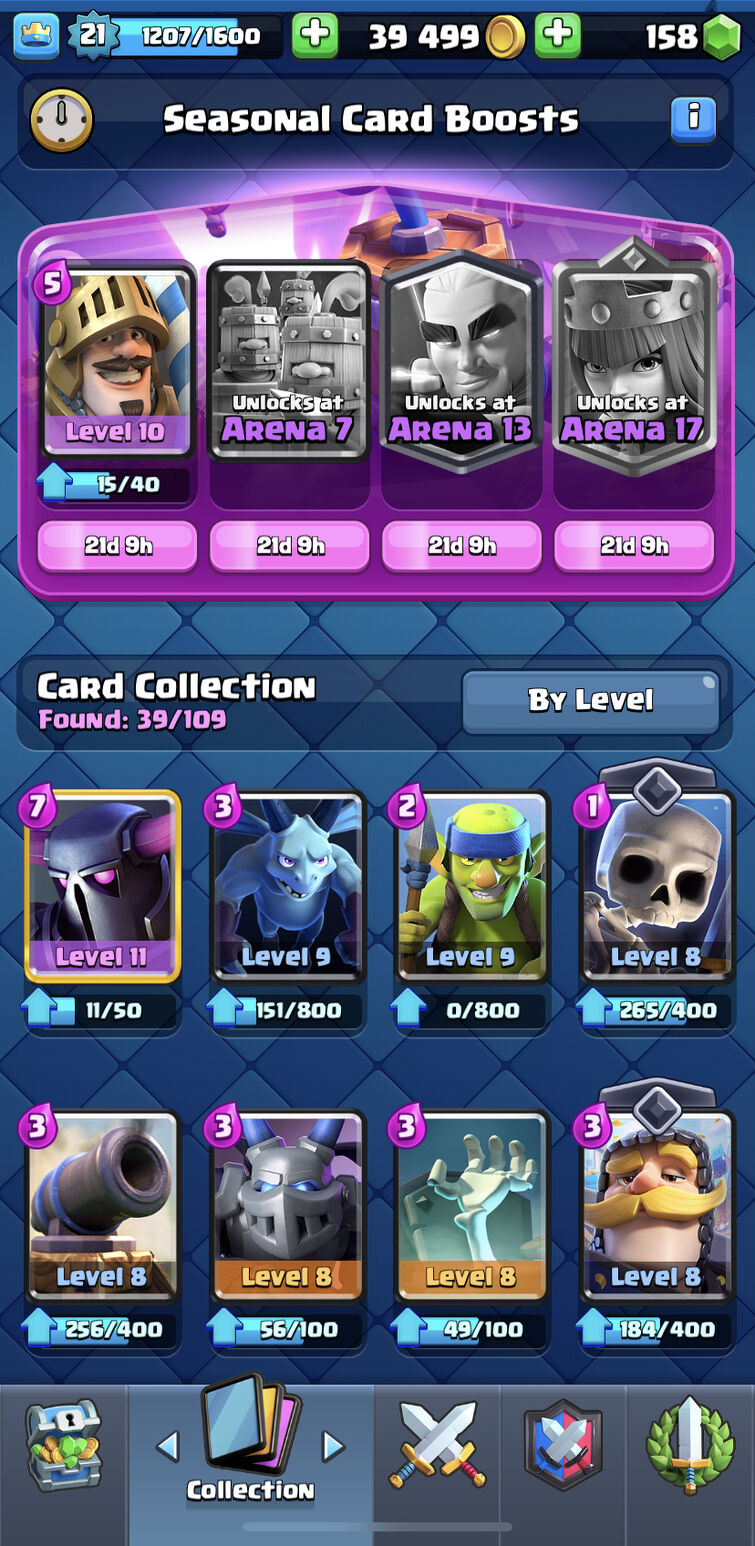The height and width of the screenshot is (1546, 755).
Task: Select the Graveyard hand card
Action: (471, 1207)
